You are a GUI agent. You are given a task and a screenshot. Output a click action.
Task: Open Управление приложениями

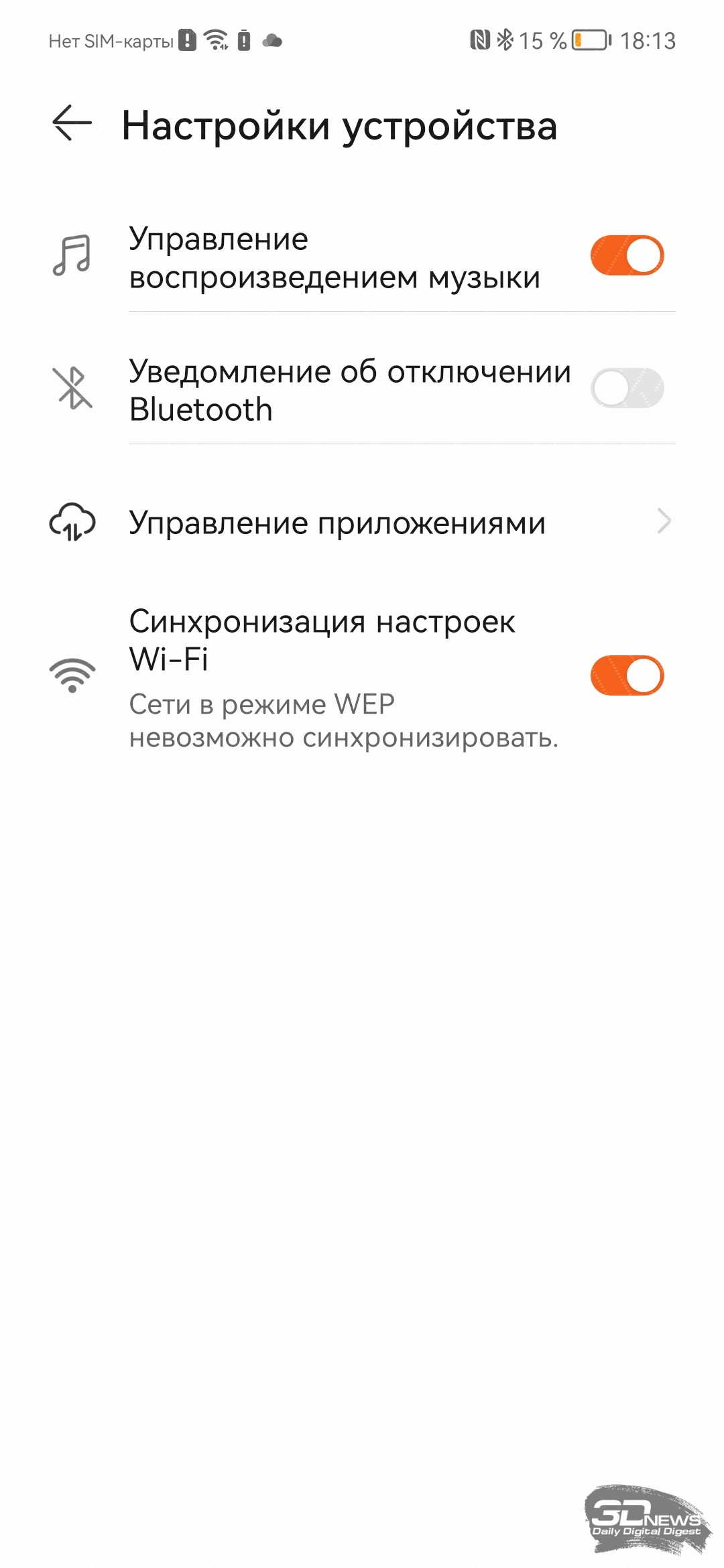point(362,523)
